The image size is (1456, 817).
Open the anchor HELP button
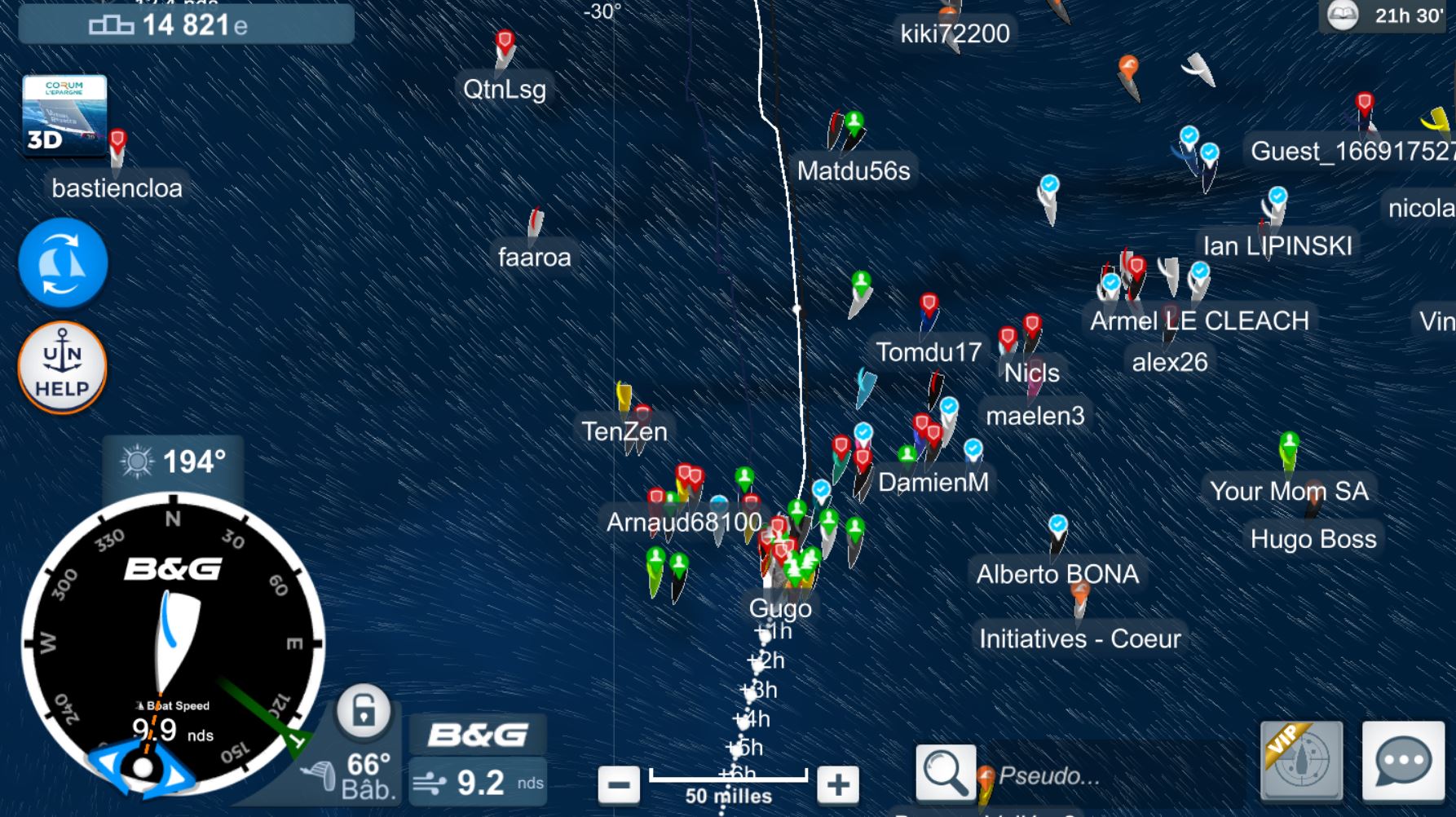(x=63, y=368)
